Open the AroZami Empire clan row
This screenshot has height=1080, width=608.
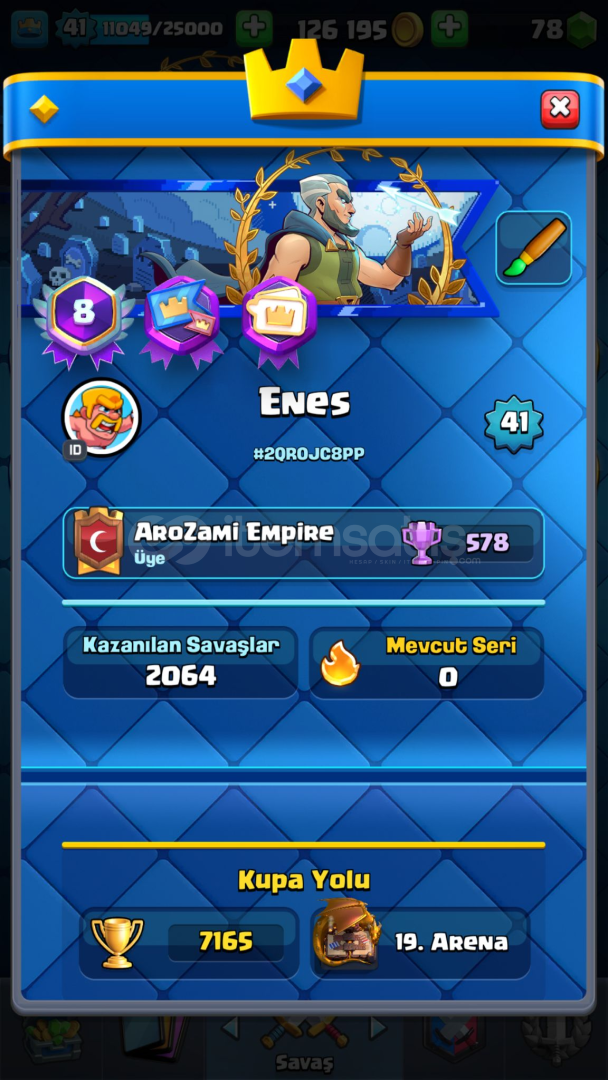(x=304, y=543)
